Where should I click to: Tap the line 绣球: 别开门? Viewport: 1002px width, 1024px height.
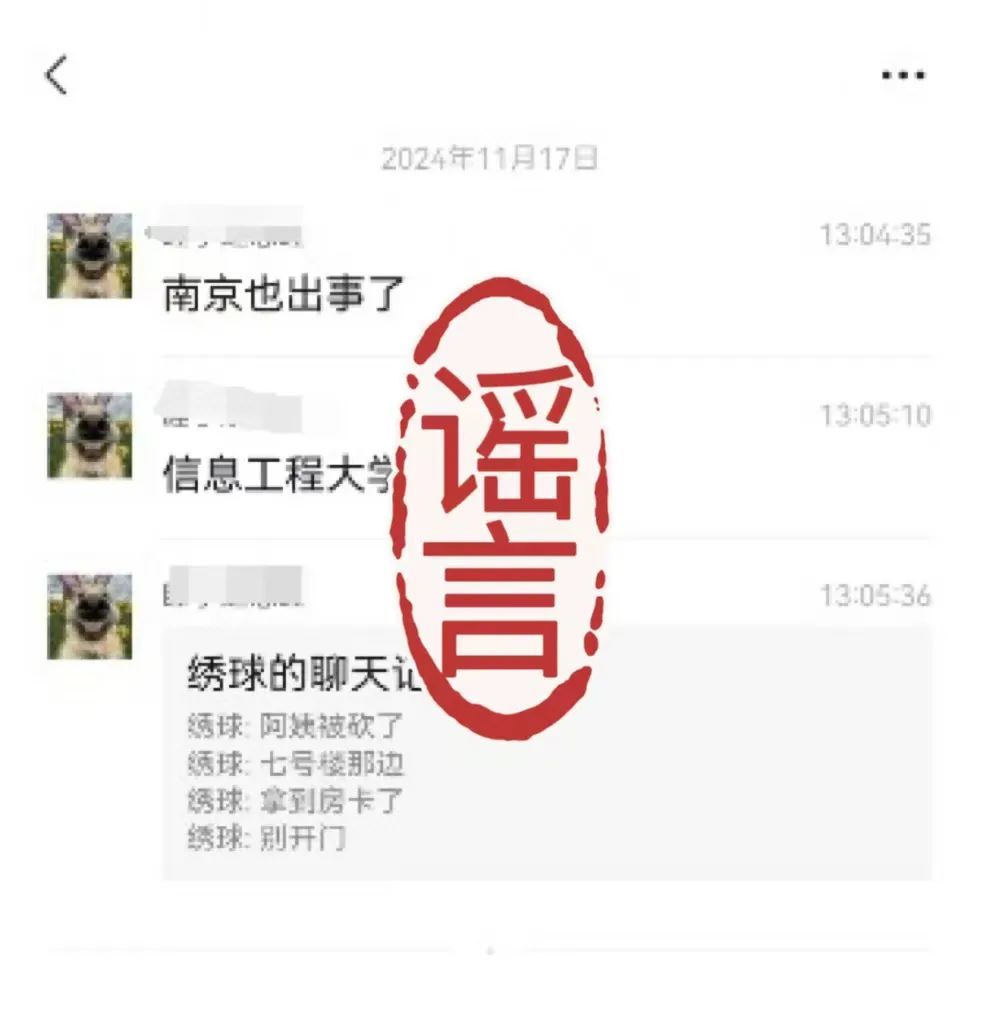[x=270, y=837]
